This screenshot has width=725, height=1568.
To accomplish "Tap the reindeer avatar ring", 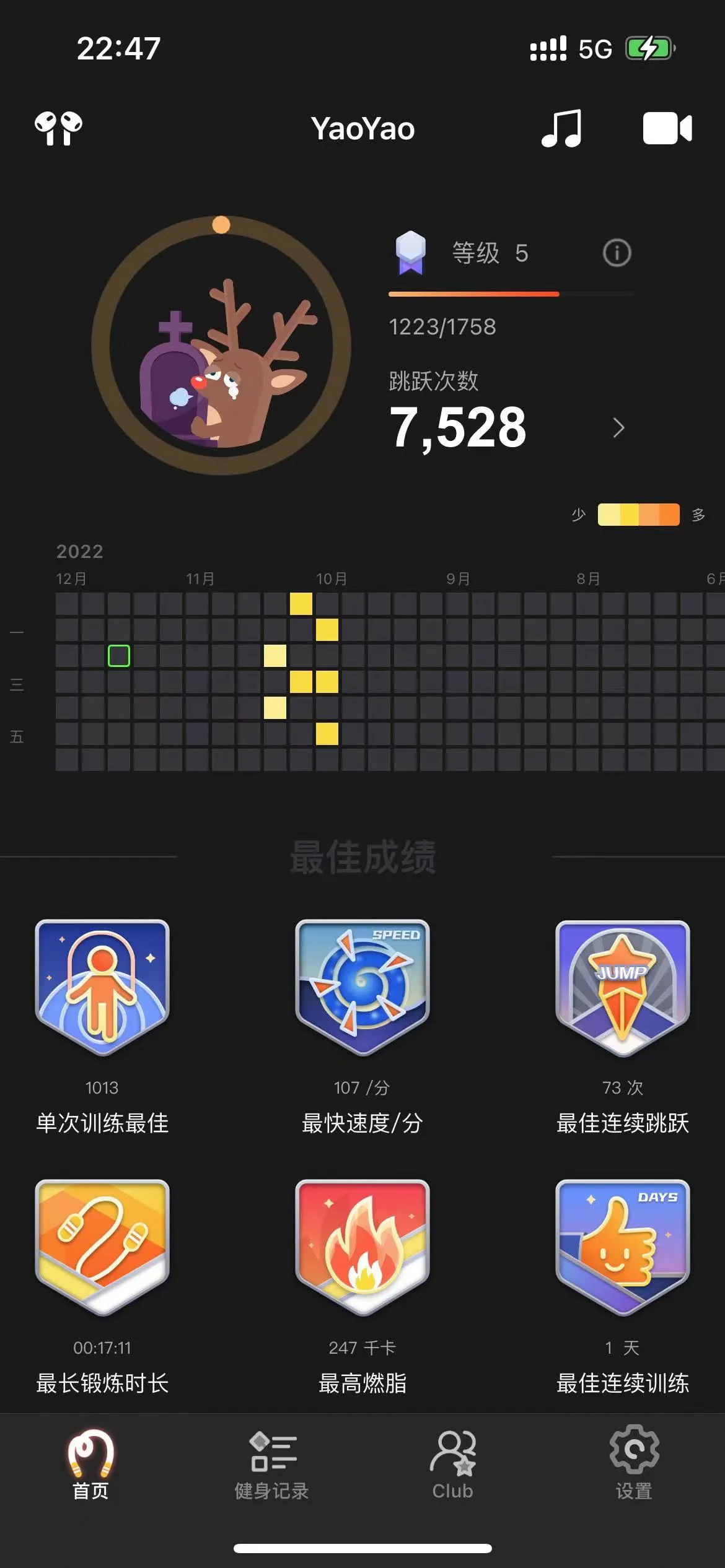I will (221, 346).
